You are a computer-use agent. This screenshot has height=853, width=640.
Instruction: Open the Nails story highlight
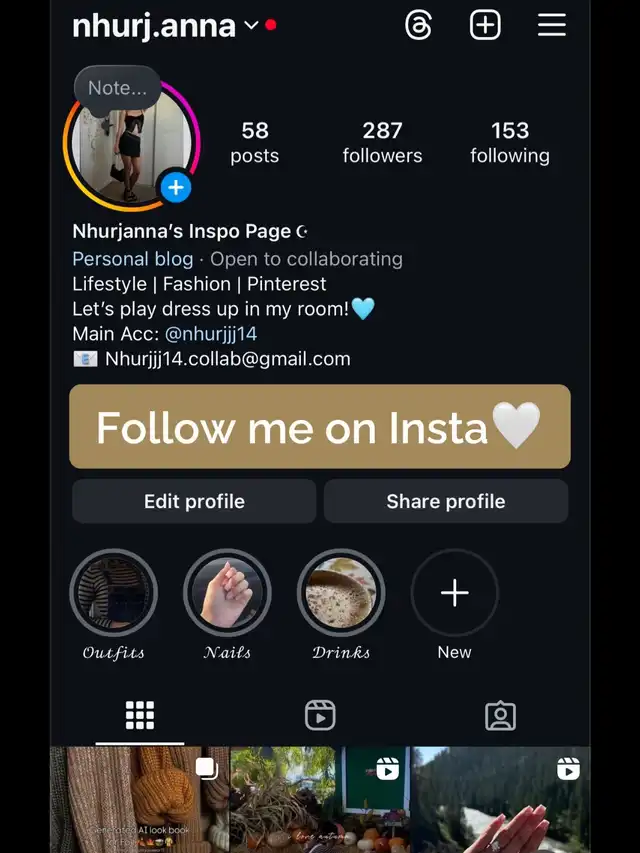227,594
